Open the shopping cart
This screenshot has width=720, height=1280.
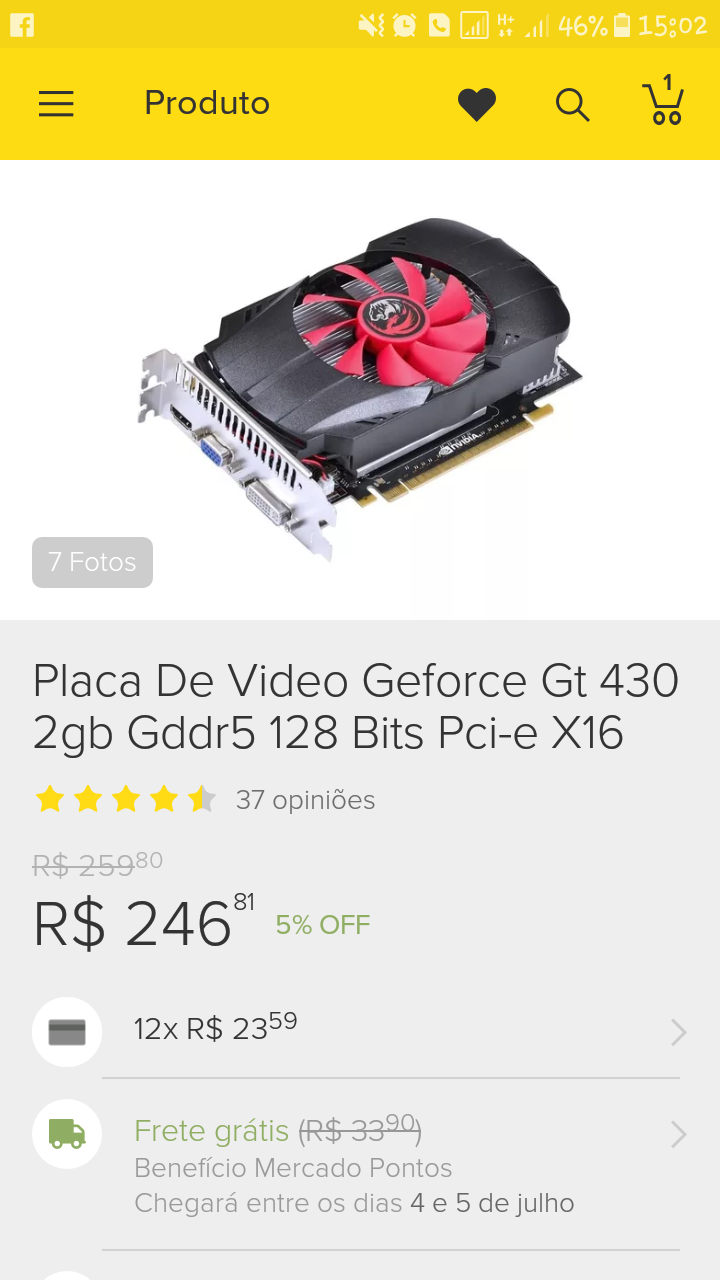coord(663,101)
